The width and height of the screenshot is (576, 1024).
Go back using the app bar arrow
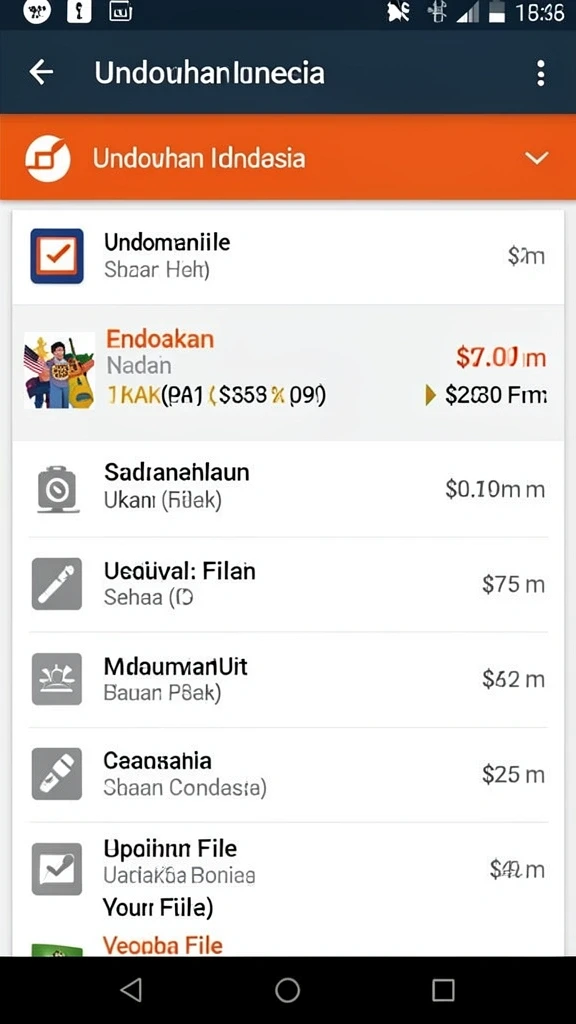[x=41, y=72]
